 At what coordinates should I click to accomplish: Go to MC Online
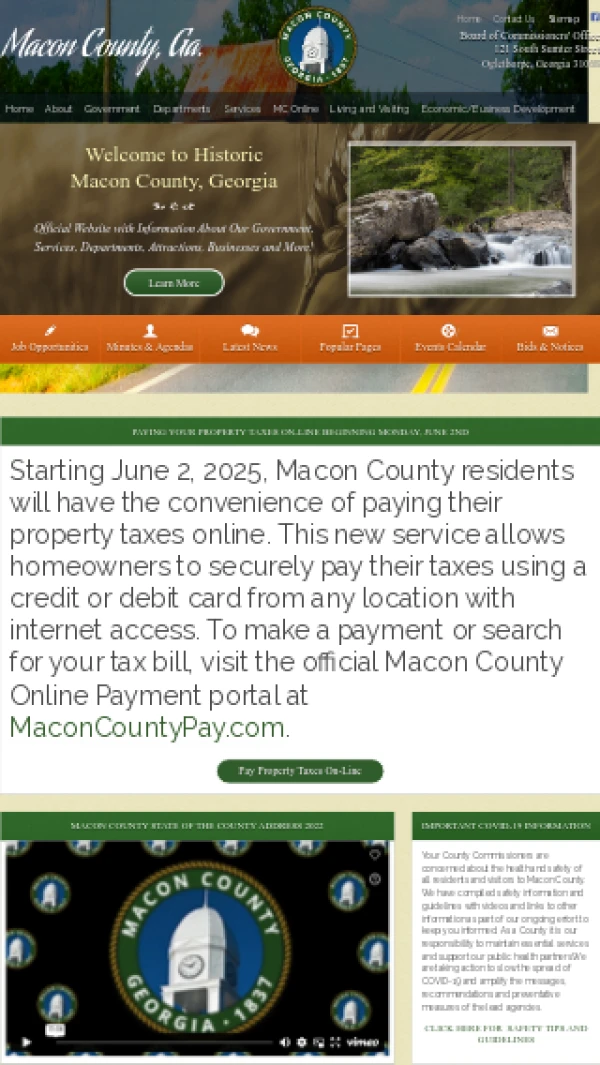coord(295,109)
